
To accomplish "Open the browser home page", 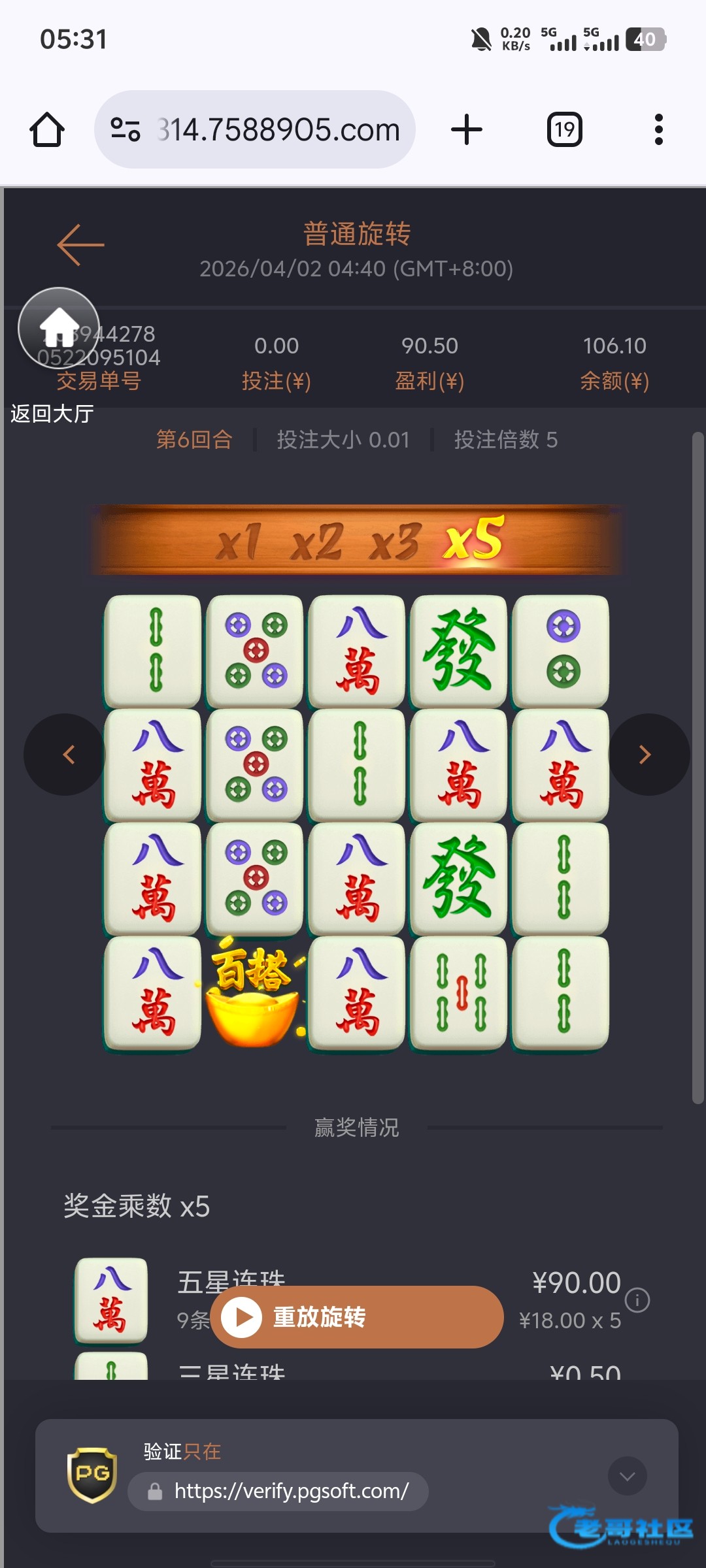I will pyautogui.click(x=47, y=129).
